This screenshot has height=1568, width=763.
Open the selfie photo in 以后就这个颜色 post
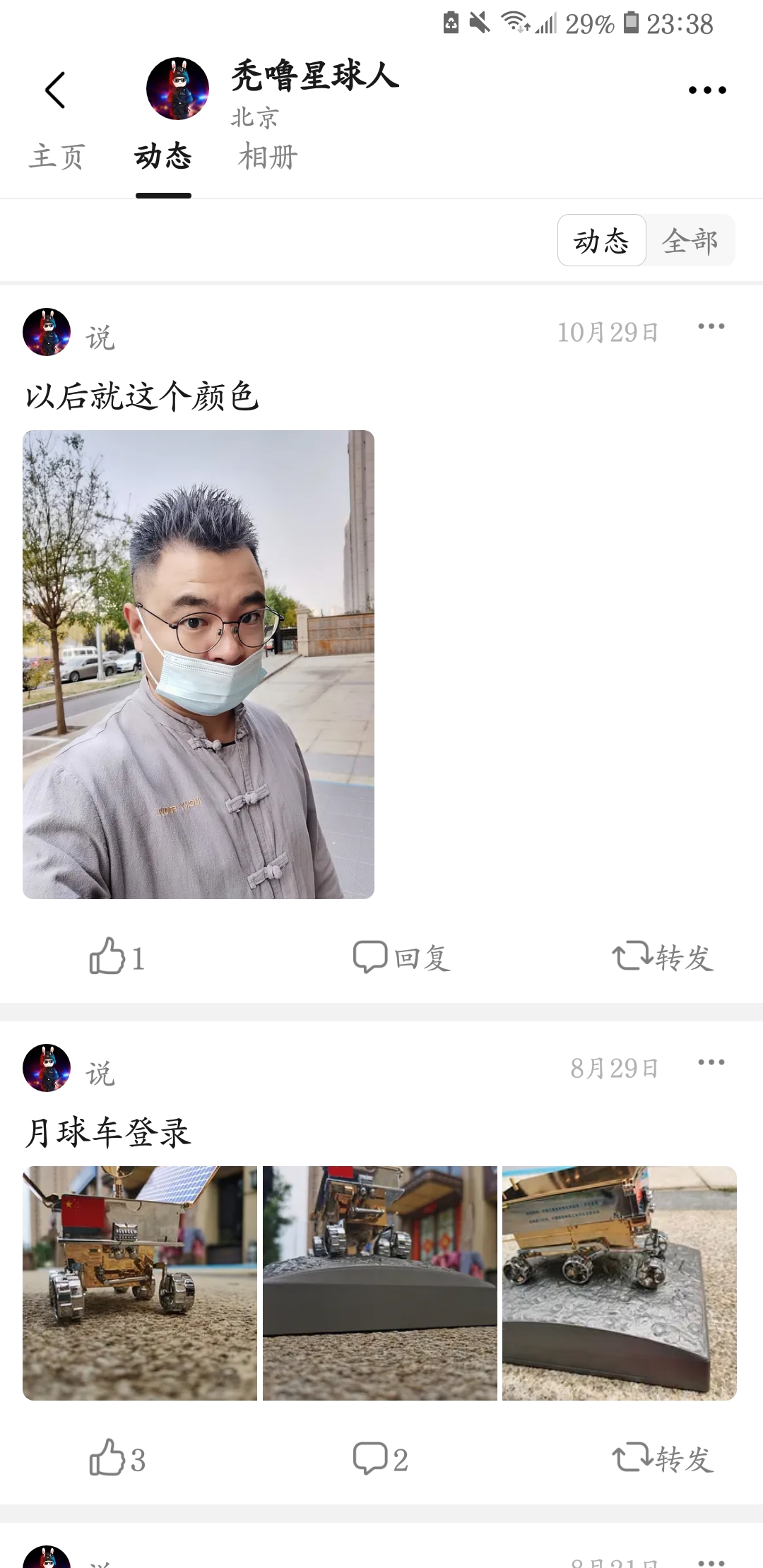click(x=199, y=664)
